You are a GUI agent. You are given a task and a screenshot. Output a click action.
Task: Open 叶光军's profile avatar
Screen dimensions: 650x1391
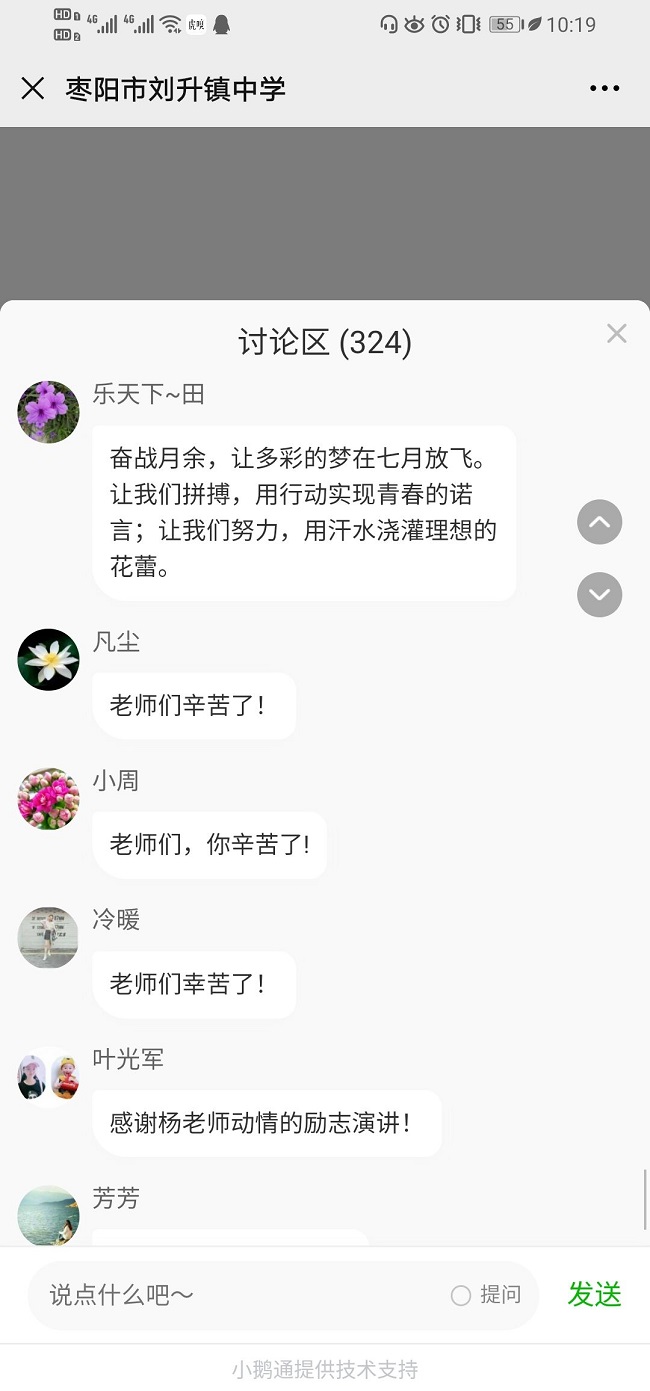tap(48, 1076)
